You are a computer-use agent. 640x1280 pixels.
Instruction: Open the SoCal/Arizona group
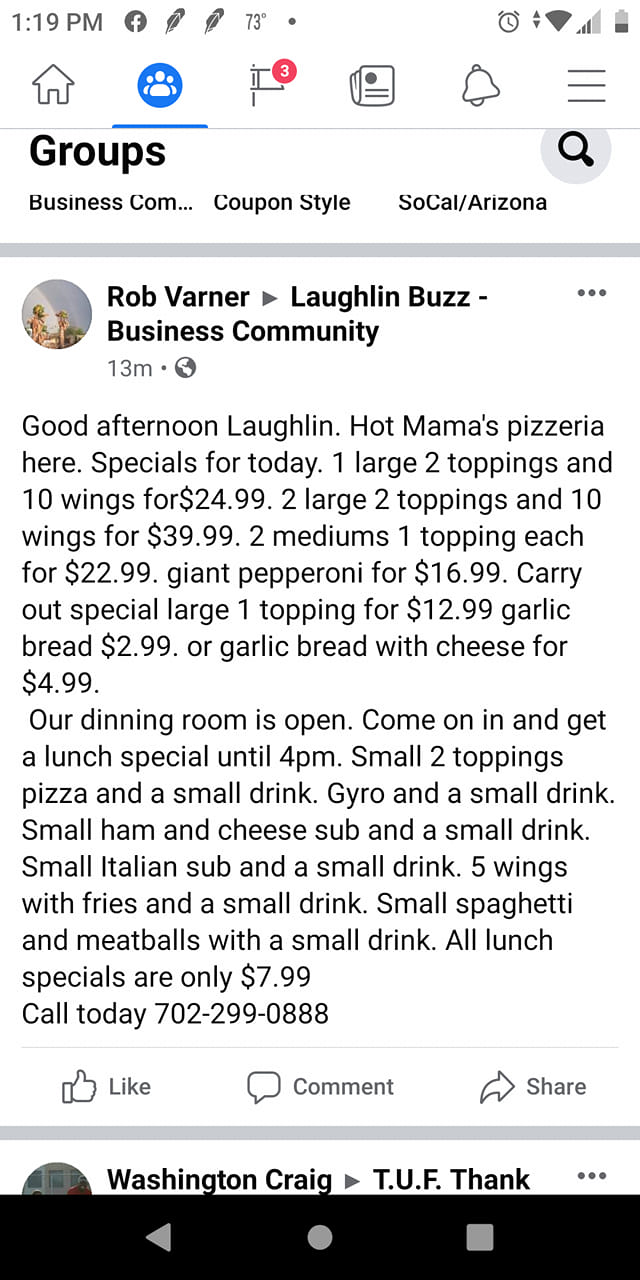[x=472, y=202]
